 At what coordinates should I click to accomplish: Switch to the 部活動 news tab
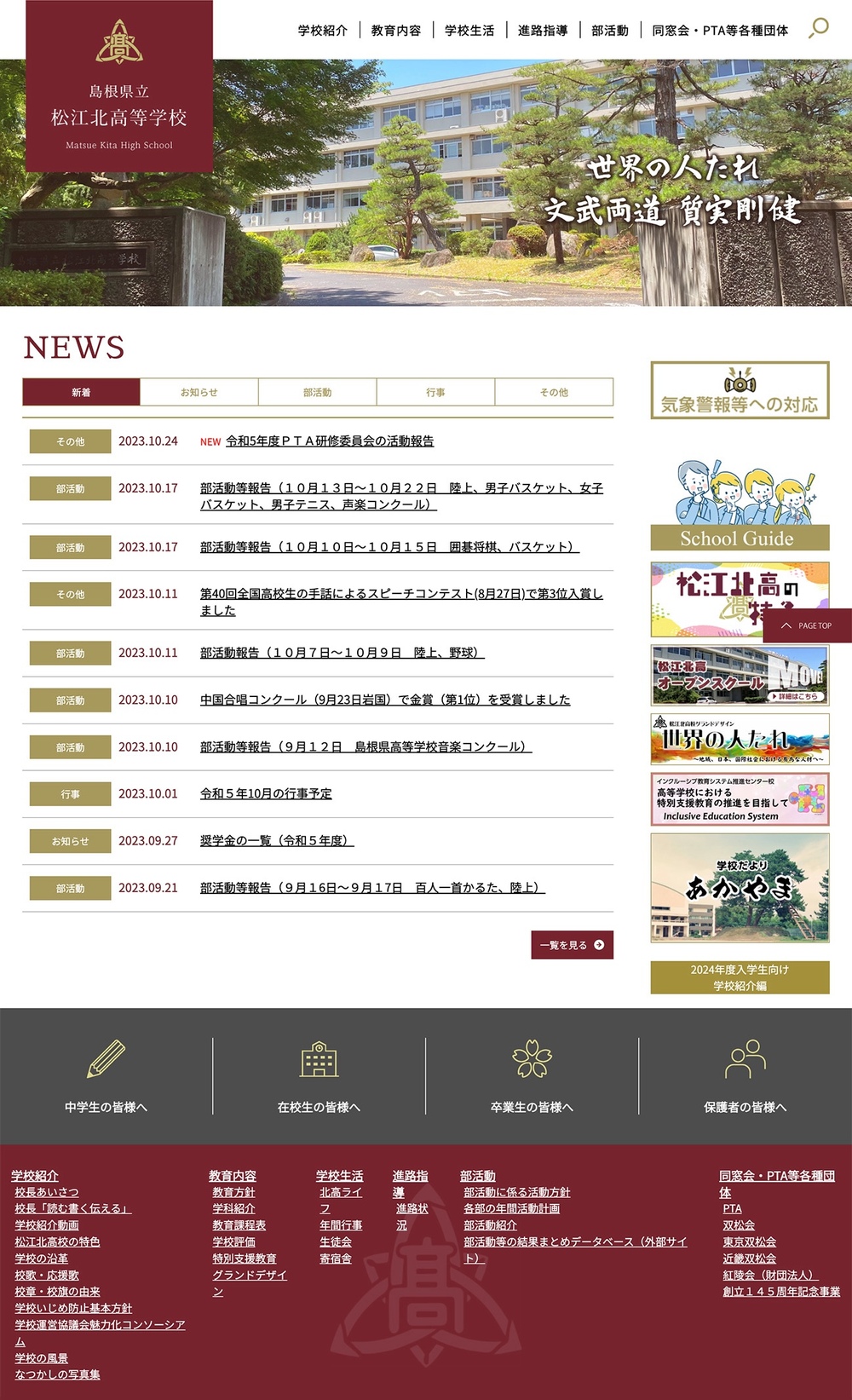click(317, 392)
